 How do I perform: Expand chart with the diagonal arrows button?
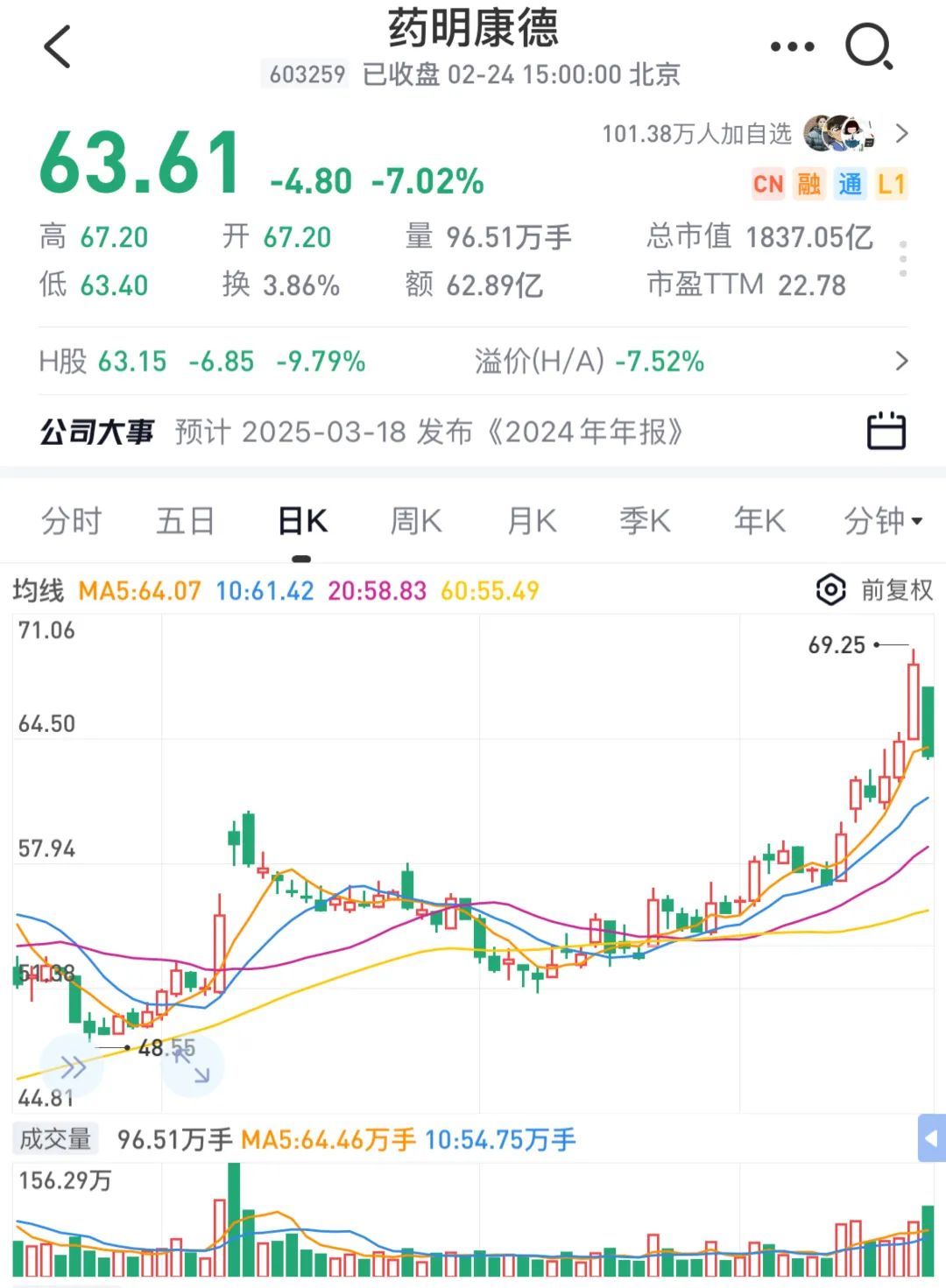coord(192,1066)
